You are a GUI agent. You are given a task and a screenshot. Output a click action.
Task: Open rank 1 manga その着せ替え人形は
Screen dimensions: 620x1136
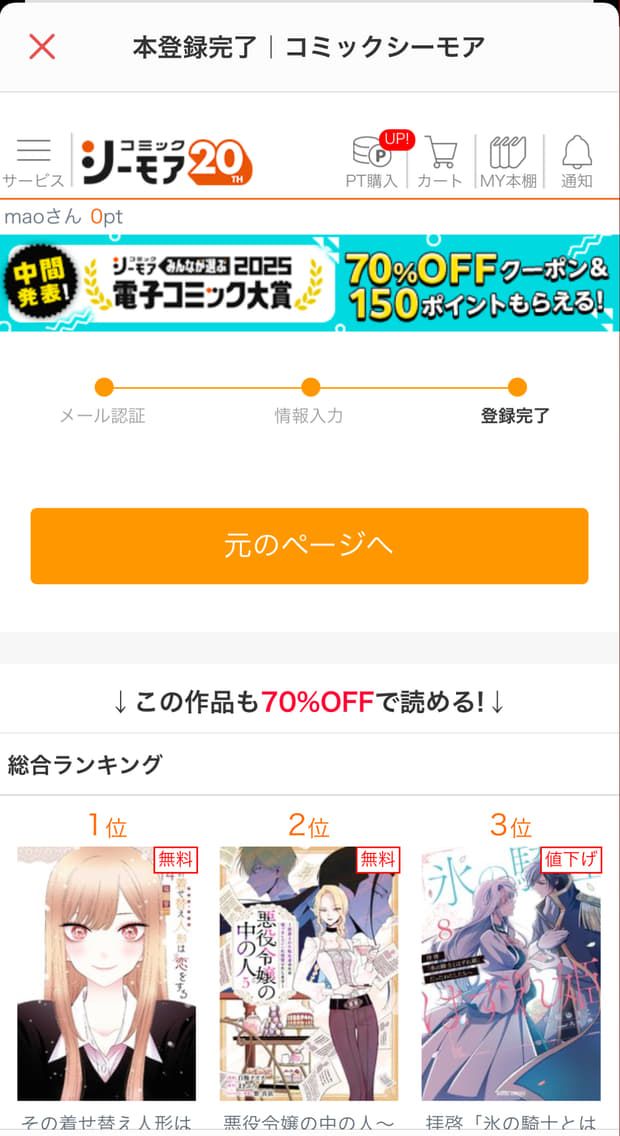point(107,973)
